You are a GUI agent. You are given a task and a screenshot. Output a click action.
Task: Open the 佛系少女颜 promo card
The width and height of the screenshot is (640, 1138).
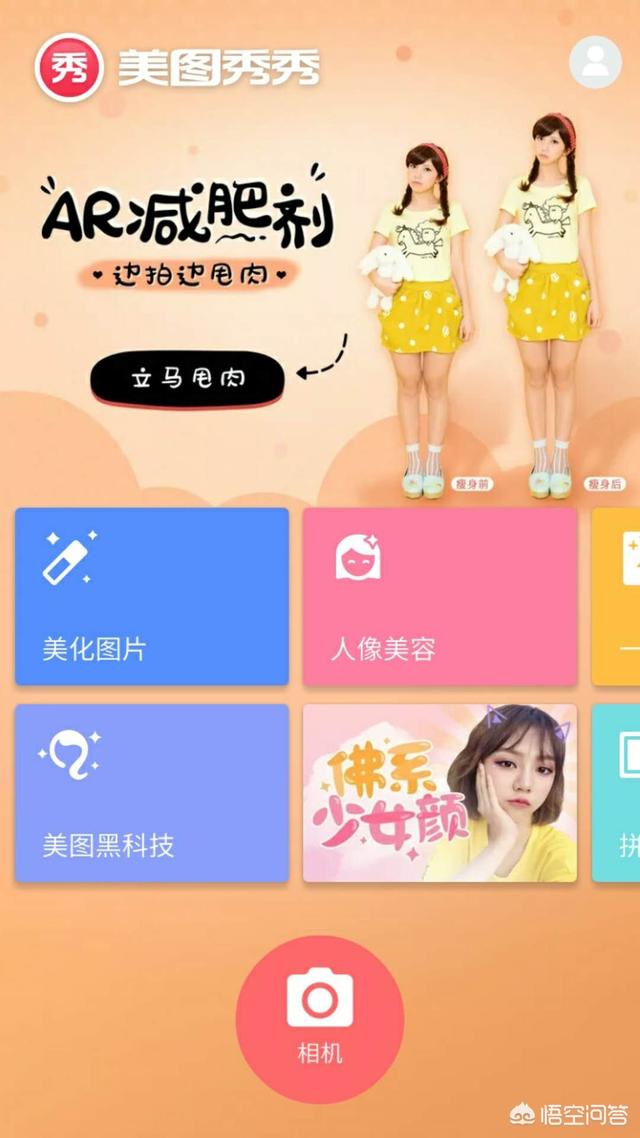point(440,793)
